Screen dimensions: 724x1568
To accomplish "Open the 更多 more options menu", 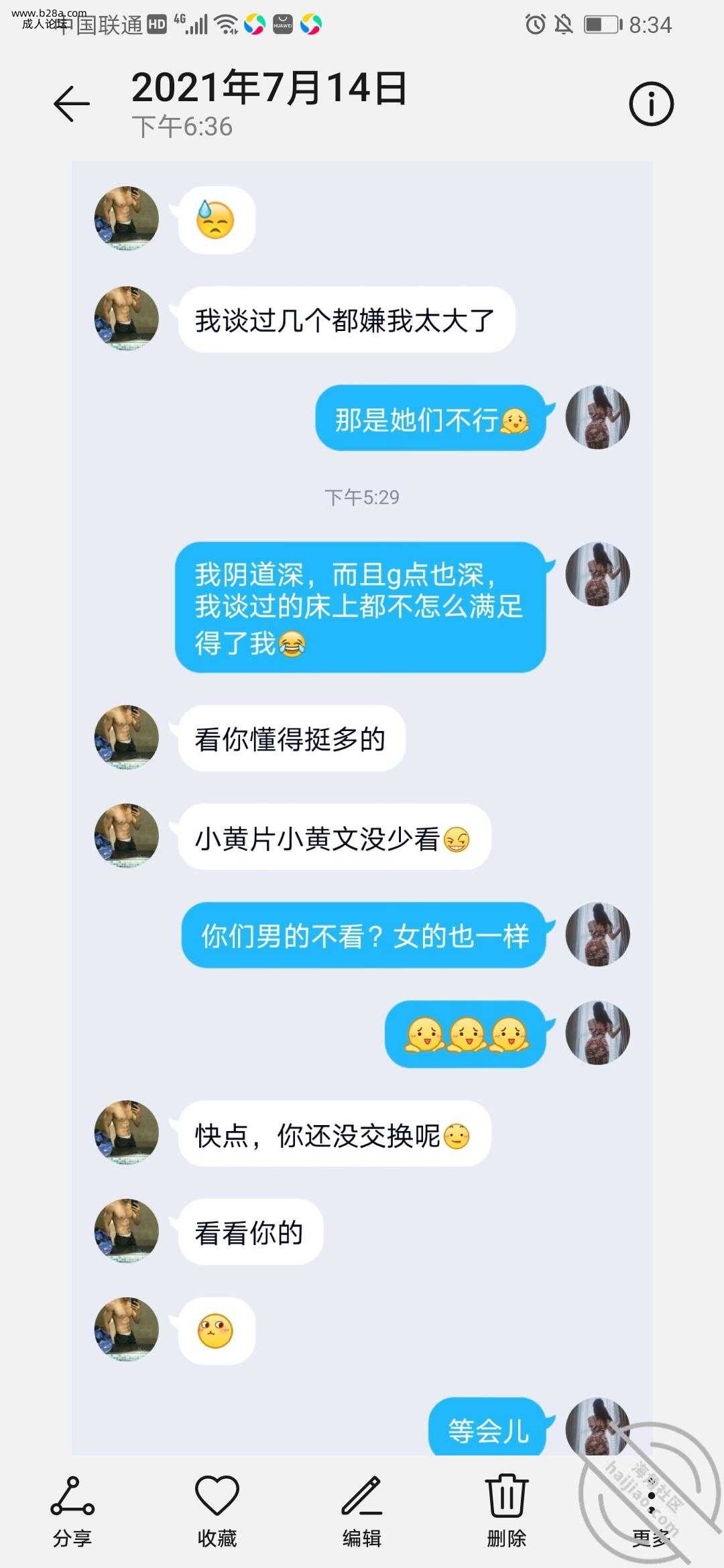I will [651, 1508].
